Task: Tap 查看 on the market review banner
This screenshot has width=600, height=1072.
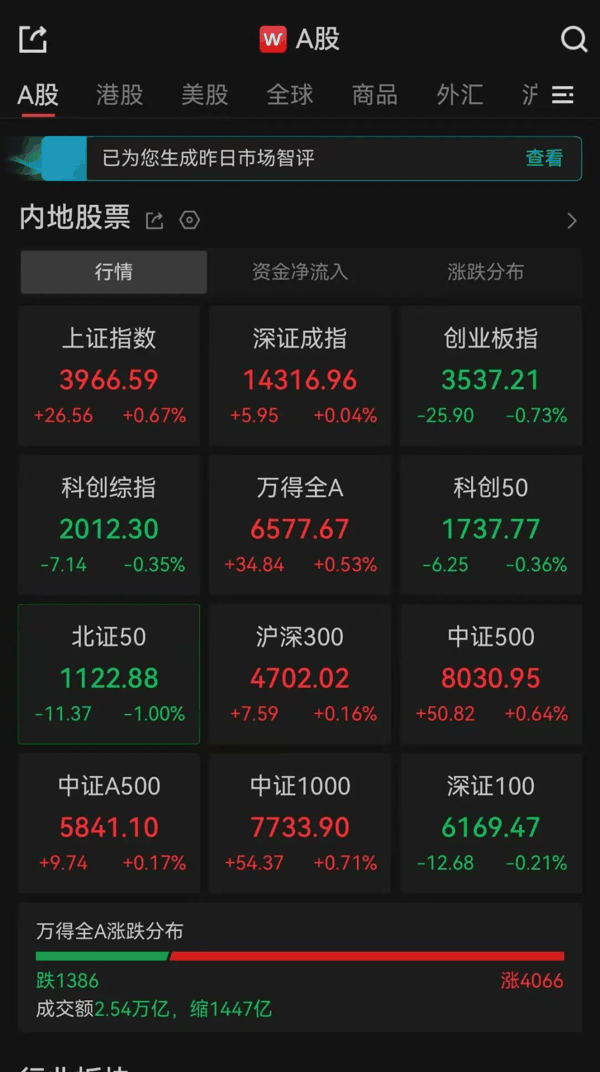Action: coord(544,159)
